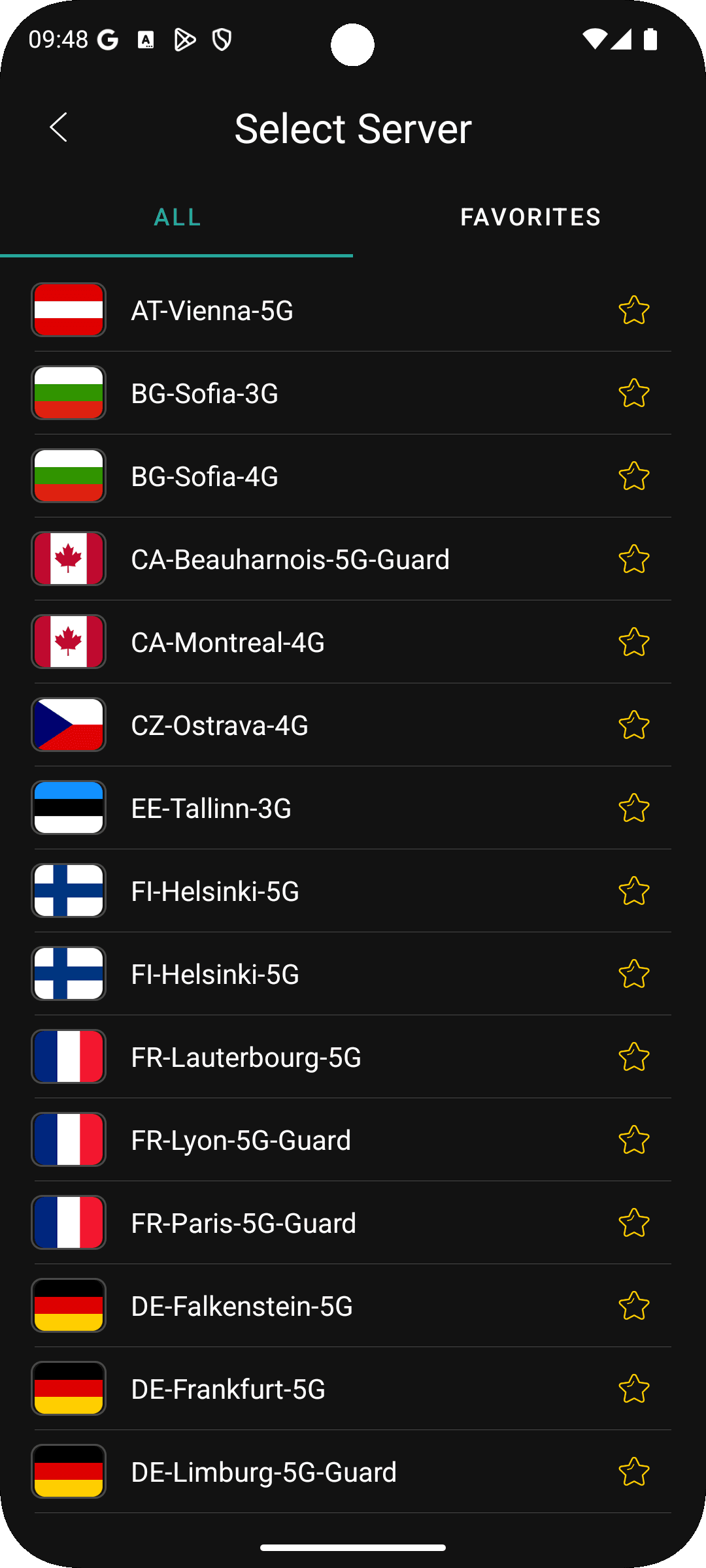
Task: Switch to the FAVORITES tab
Action: (x=529, y=217)
